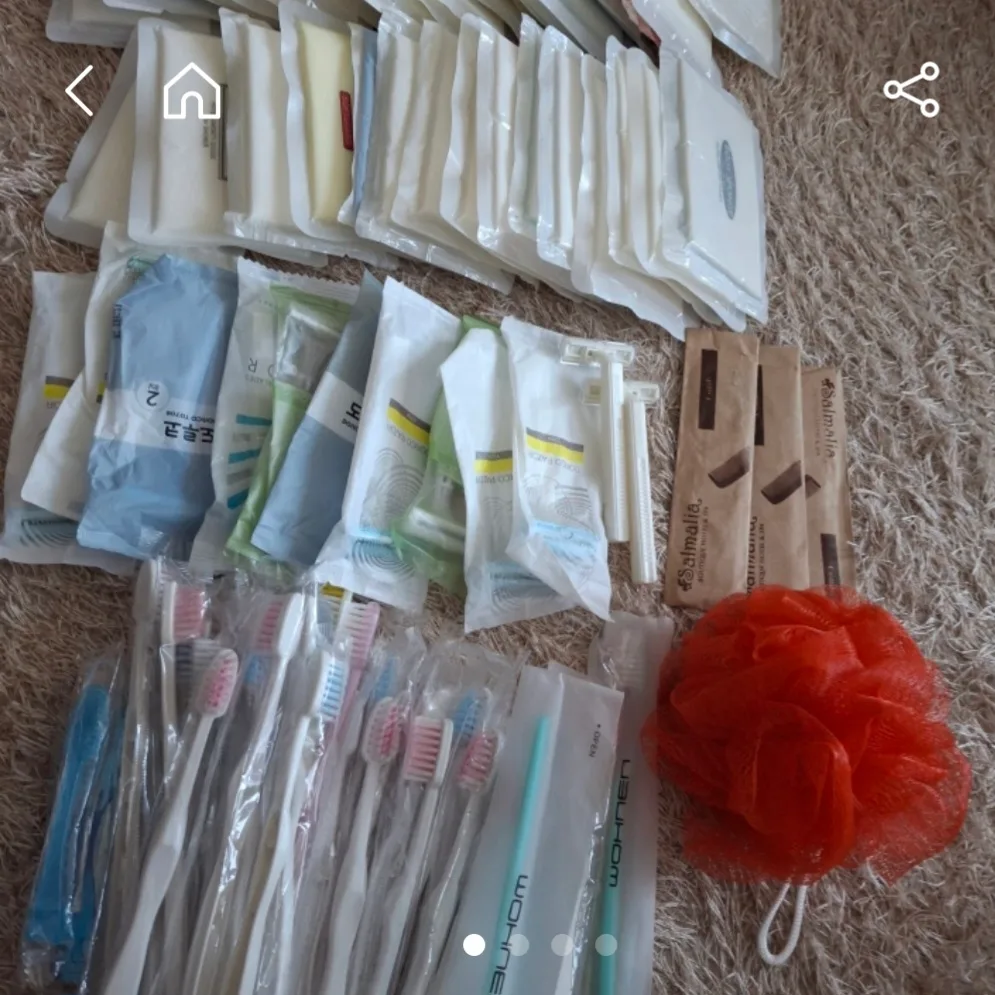The image size is (995, 995).
Task: Jump to the second photo indicator dot
Action: [518, 945]
